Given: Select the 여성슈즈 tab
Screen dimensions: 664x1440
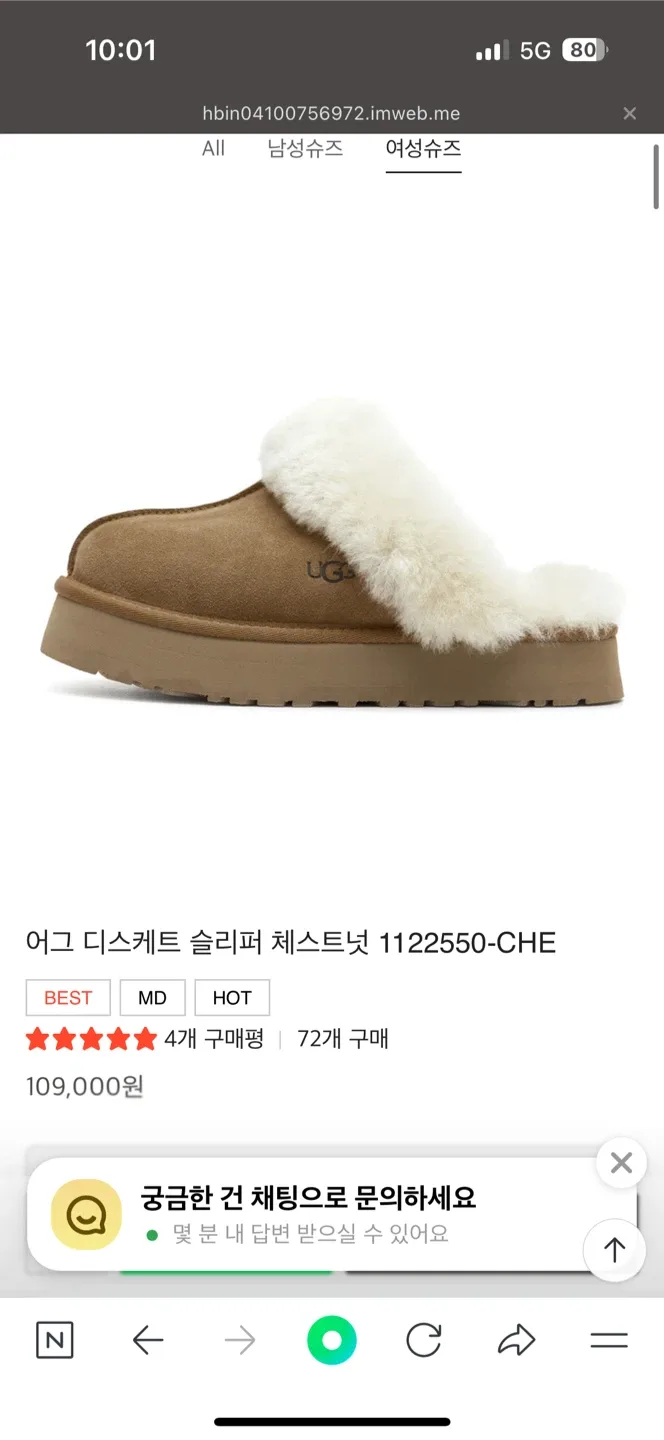Looking at the screenshot, I should pyautogui.click(x=423, y=149).
